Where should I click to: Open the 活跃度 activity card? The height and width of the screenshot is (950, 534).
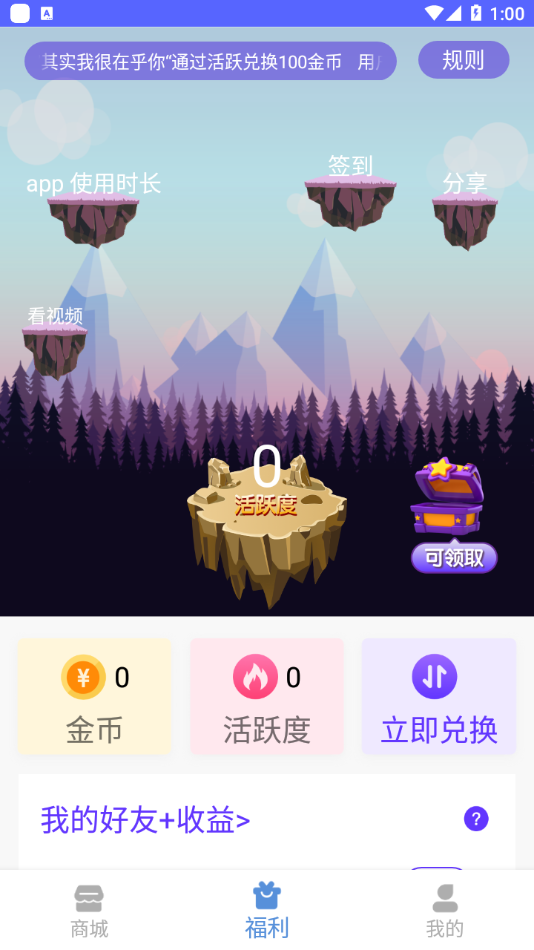pos(267,696)
